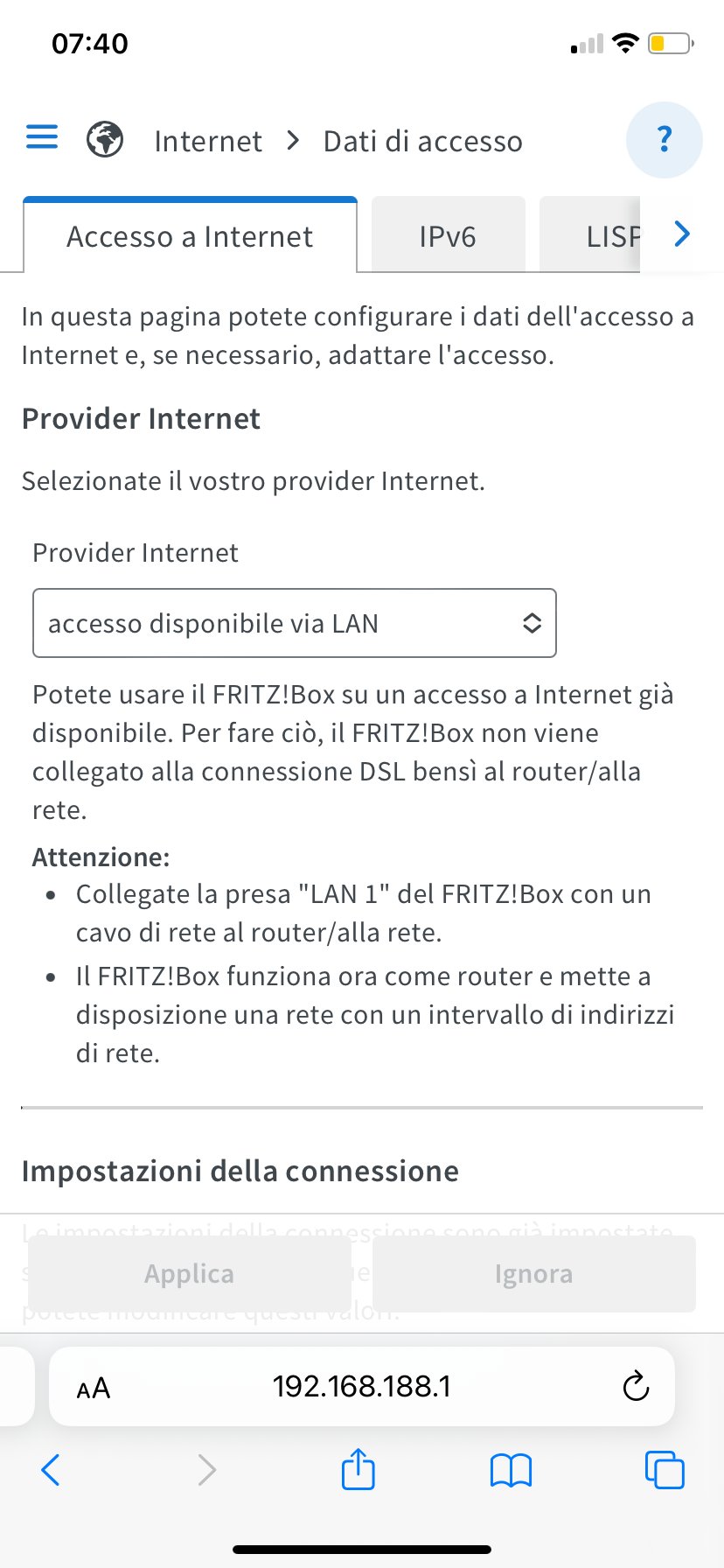Viewport: 724px width, 1568px height.
Task: Go back in Safari
Action: point(51,1470)
